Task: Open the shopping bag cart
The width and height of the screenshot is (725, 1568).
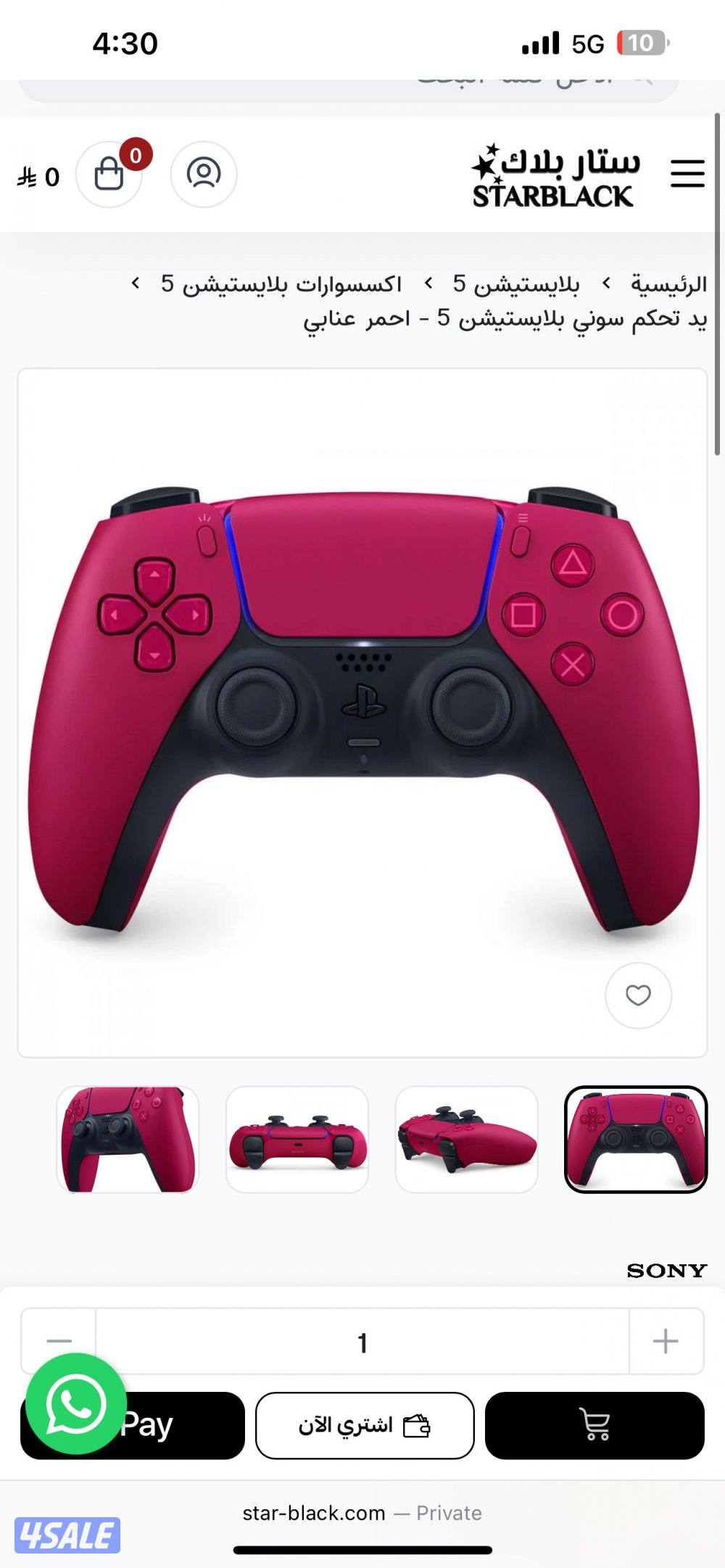Action: (x=109, y=174)
